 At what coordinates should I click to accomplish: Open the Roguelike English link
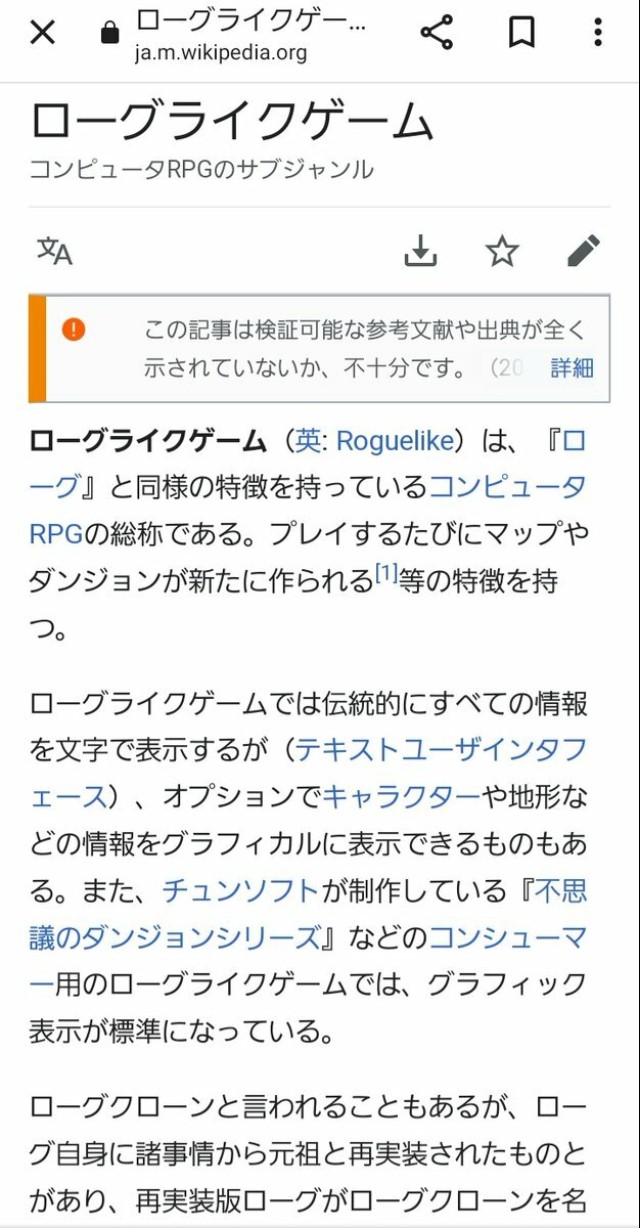tap(395, 441)
